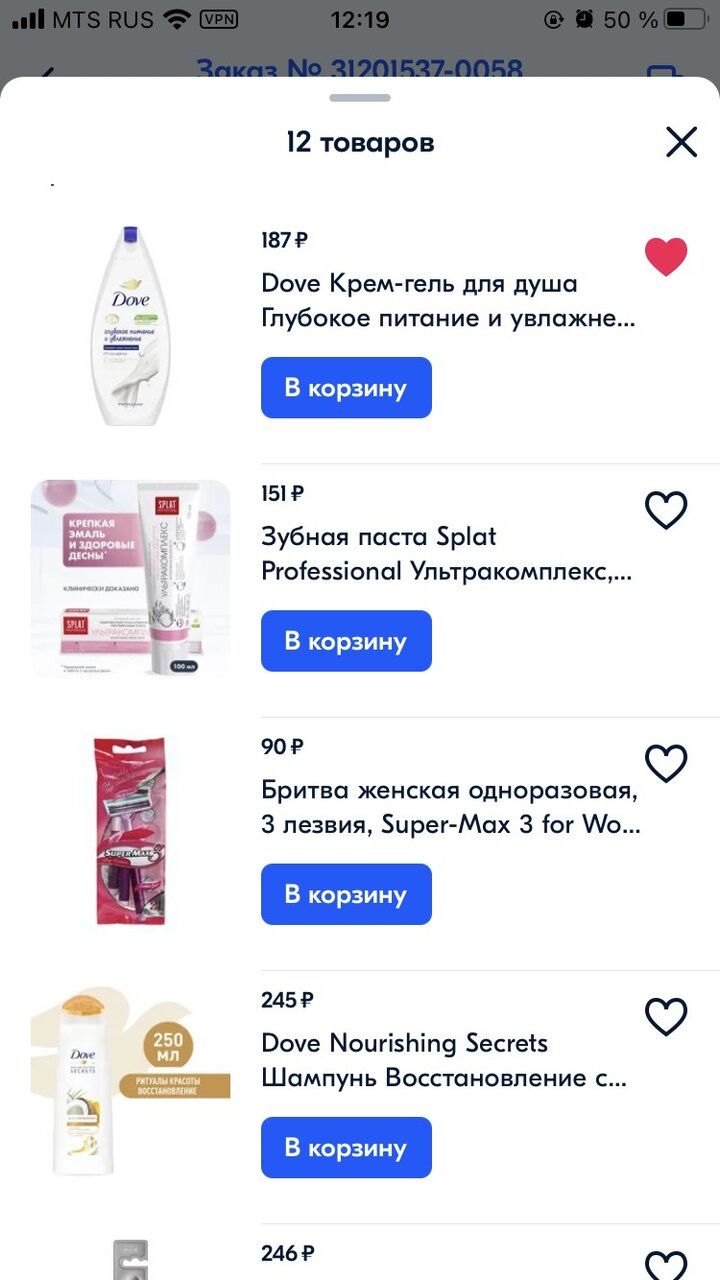The width and height of the screenshot is (720, 1280).
Task: View the Super-Max razor product image
Action: pos(130,831)
